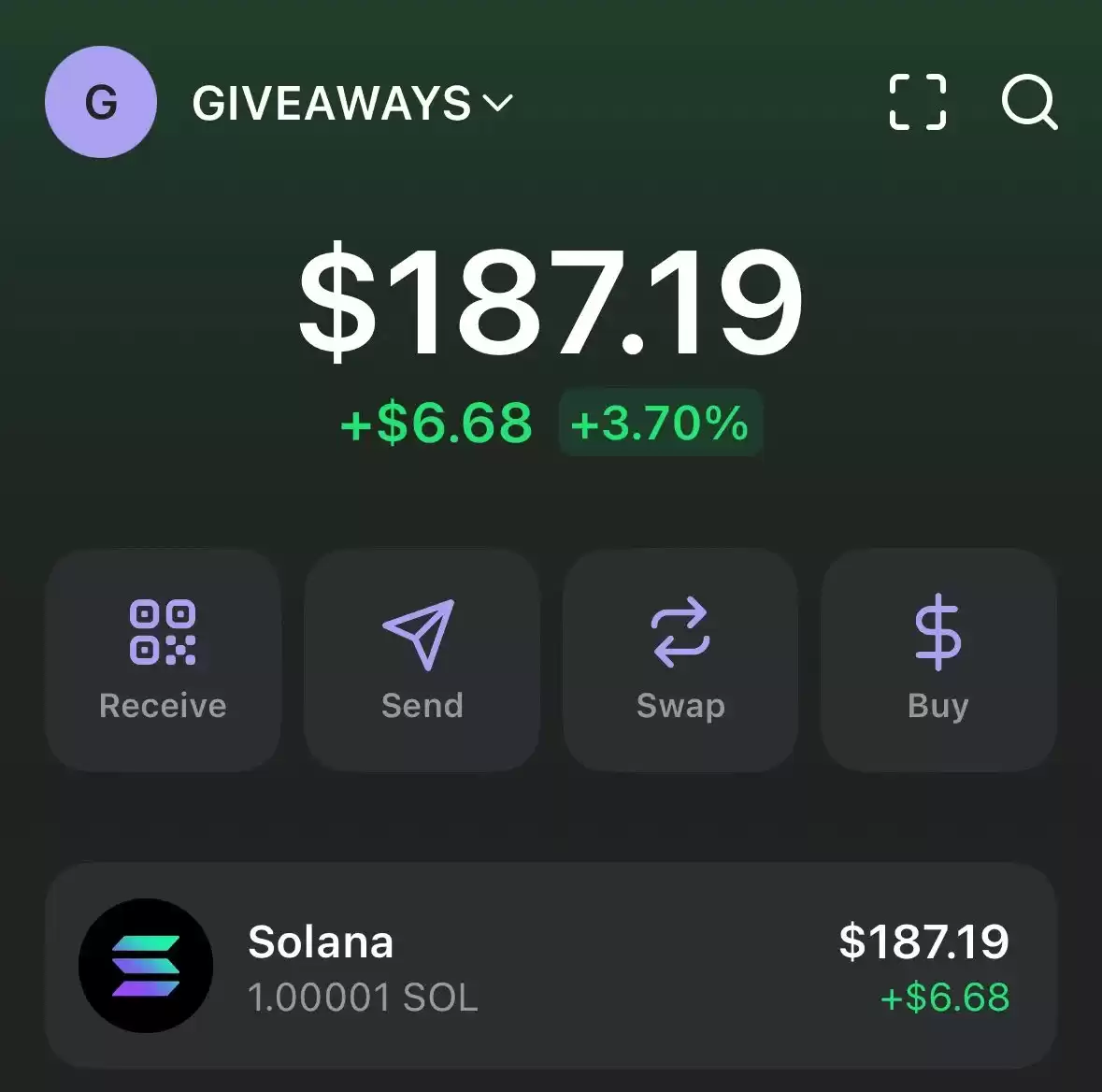Select the Buy button
This screenshot has height=1092, width=1102.
click(x=938, y=659)
